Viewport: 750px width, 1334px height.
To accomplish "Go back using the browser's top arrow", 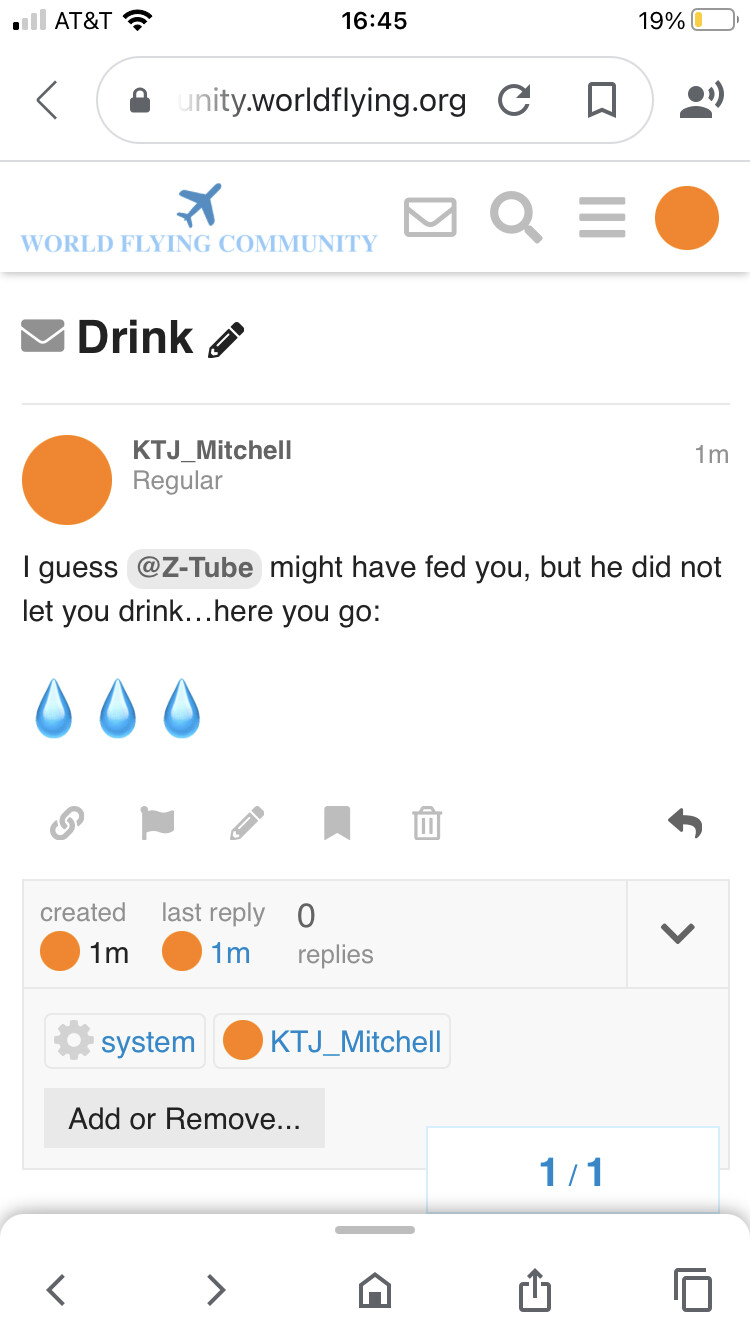I will click(x=47, y=100).
